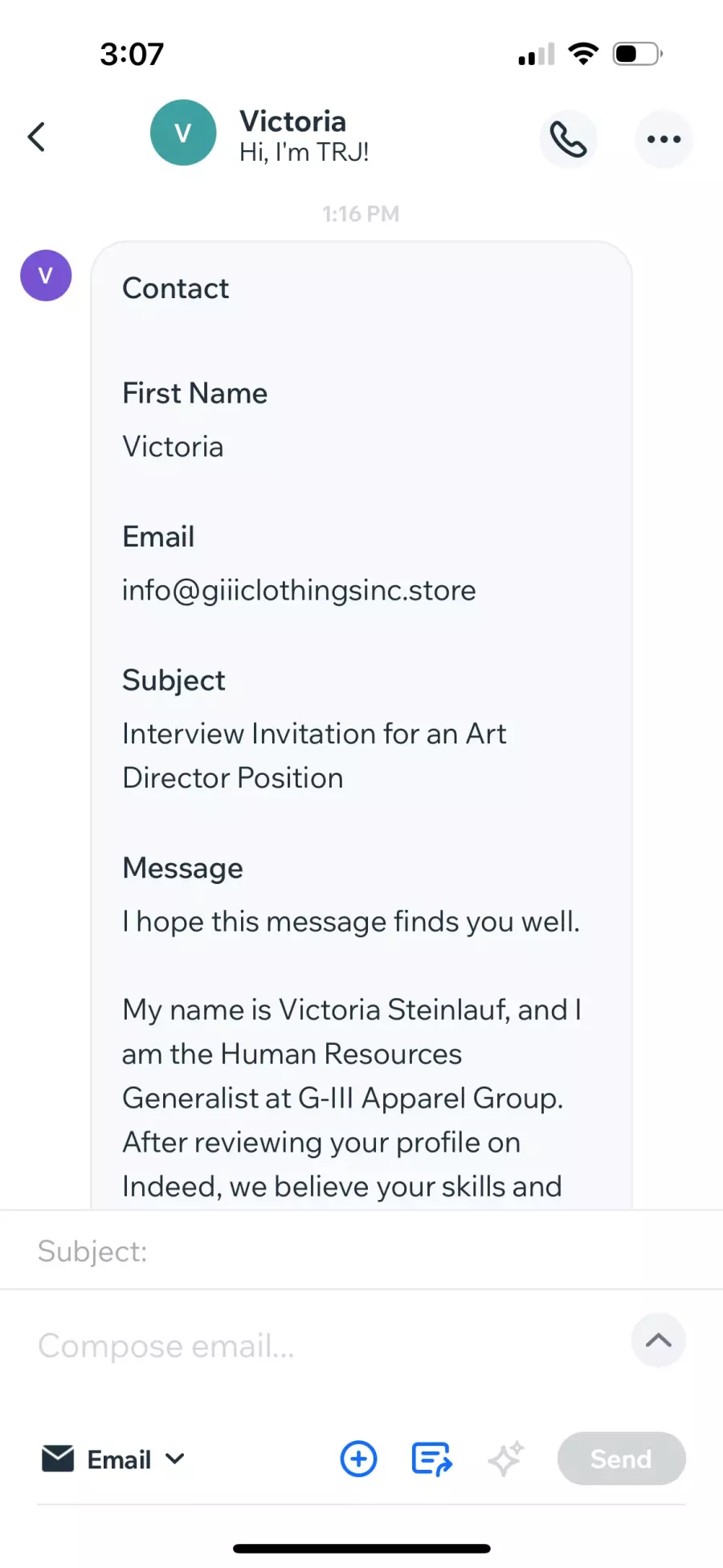Add an attachment with the plus icon
Screen dimensions: 723x1568
pyautogui.click(x=358, y=1459)
